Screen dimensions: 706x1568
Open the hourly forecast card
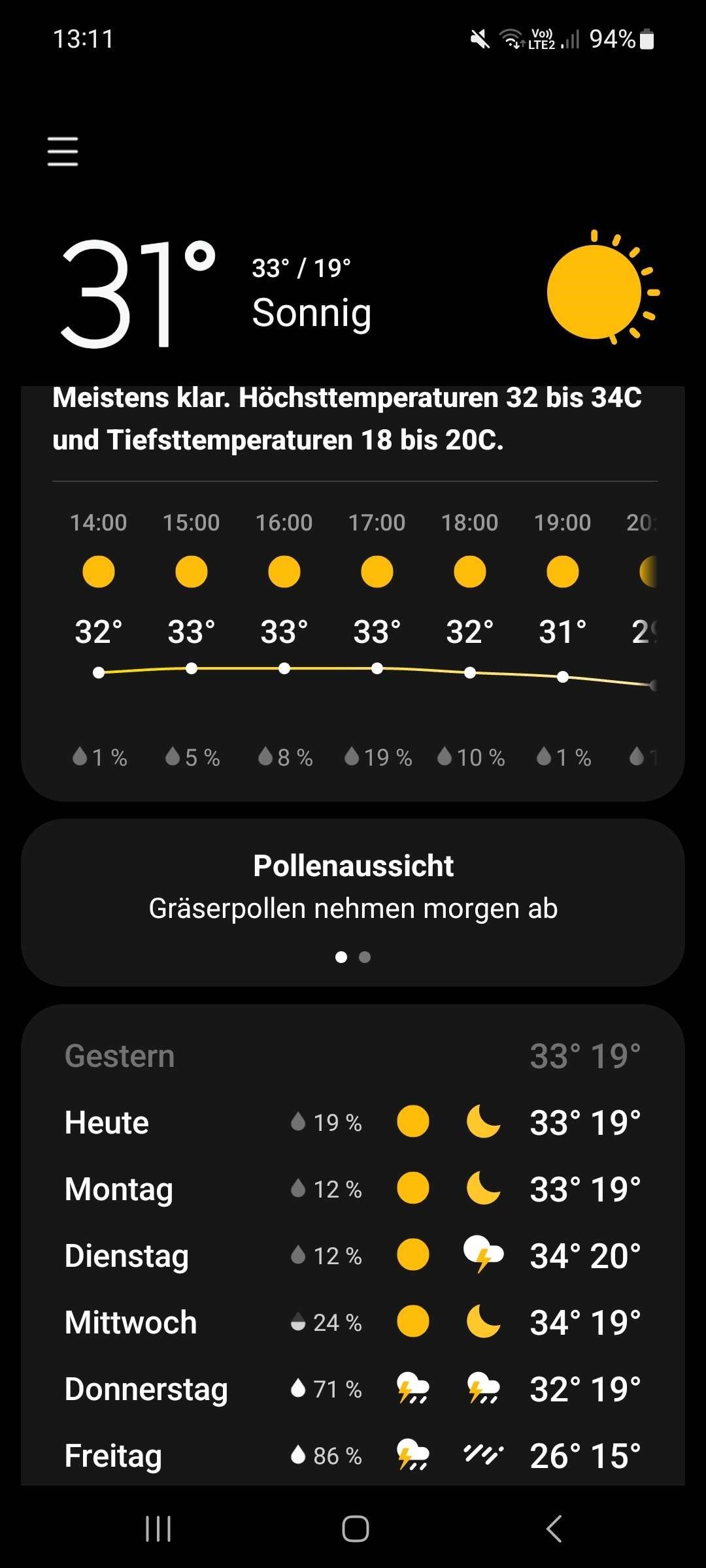(353, 593)
